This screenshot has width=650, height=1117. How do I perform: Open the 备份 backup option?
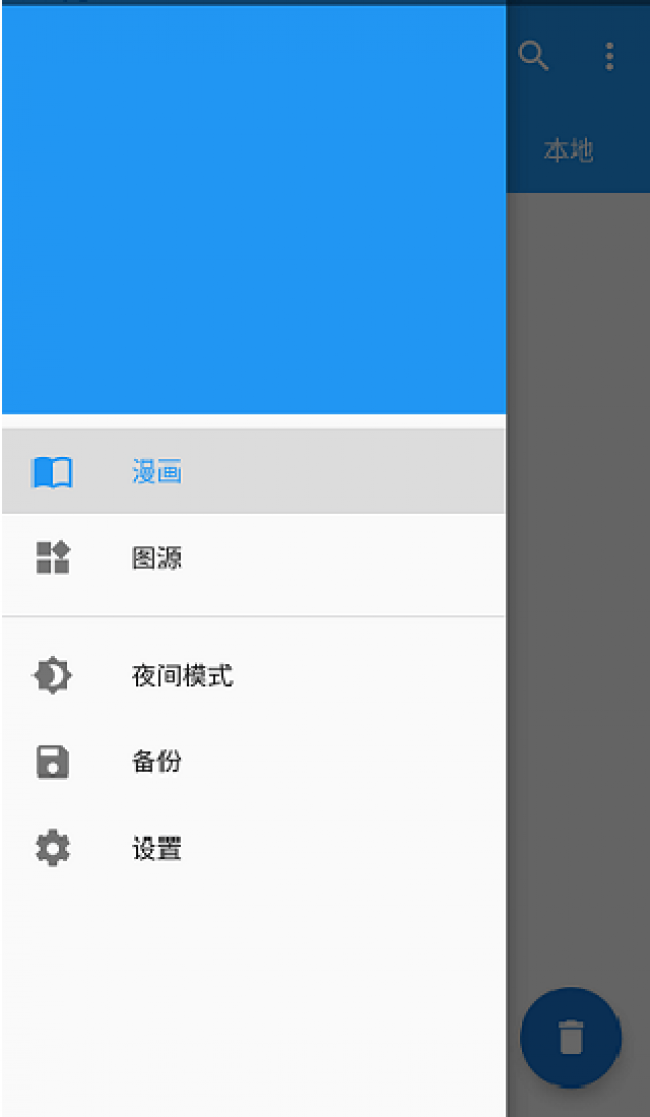point(253,762)
